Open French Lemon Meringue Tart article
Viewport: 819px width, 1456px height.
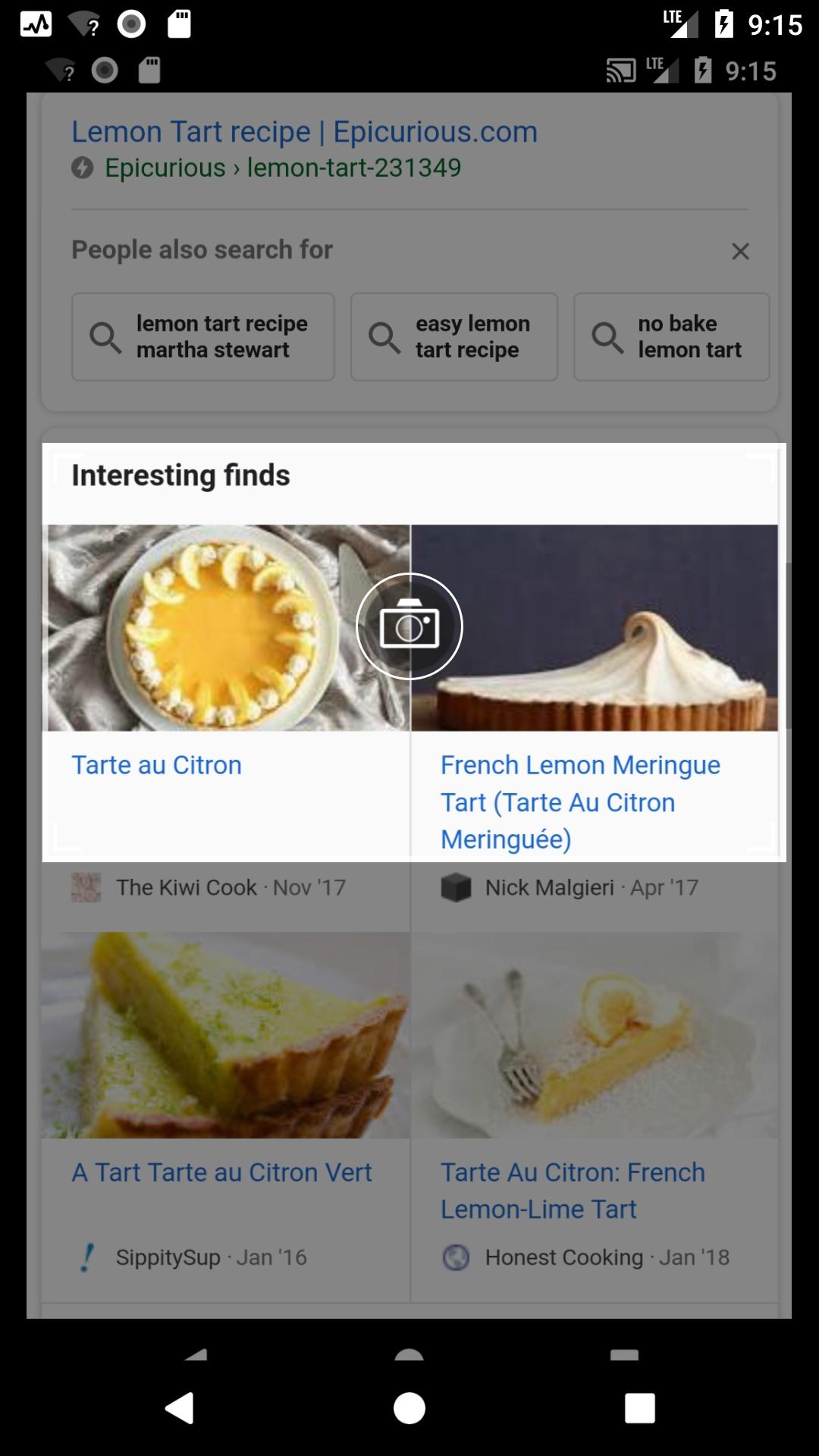pos(579,802)
